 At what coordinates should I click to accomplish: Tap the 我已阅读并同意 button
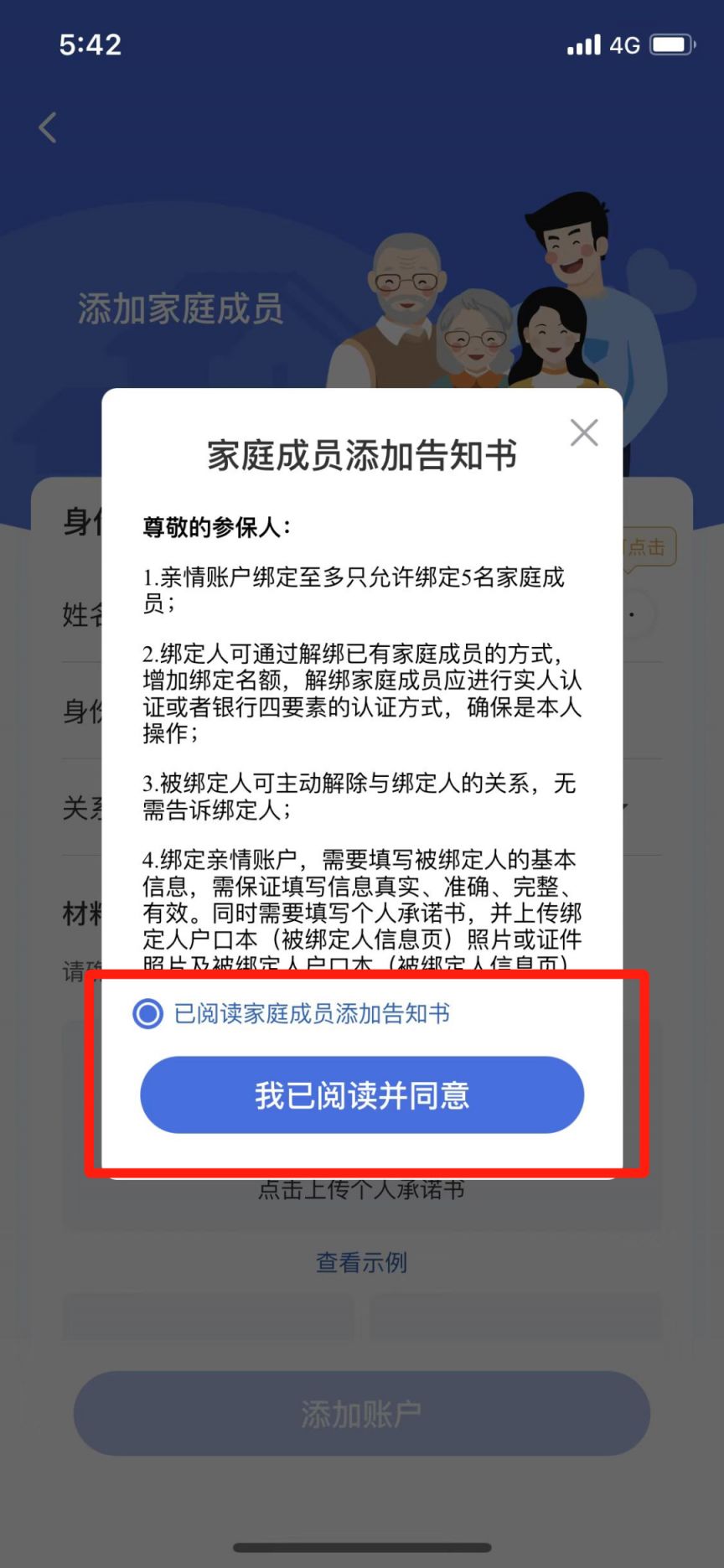tap(361, 1094)
